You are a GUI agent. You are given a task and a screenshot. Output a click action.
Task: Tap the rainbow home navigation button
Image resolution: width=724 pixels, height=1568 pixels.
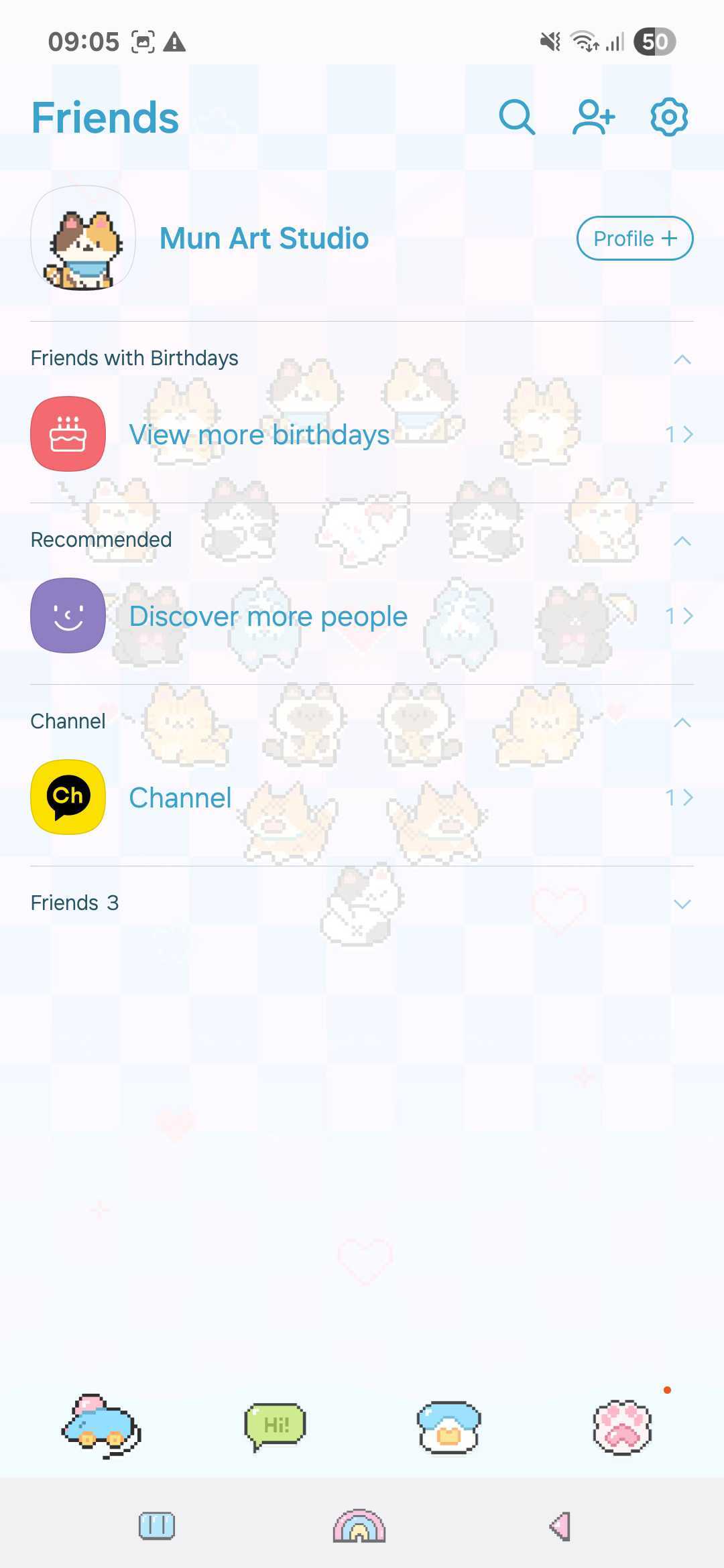[x=359, y=1525]
